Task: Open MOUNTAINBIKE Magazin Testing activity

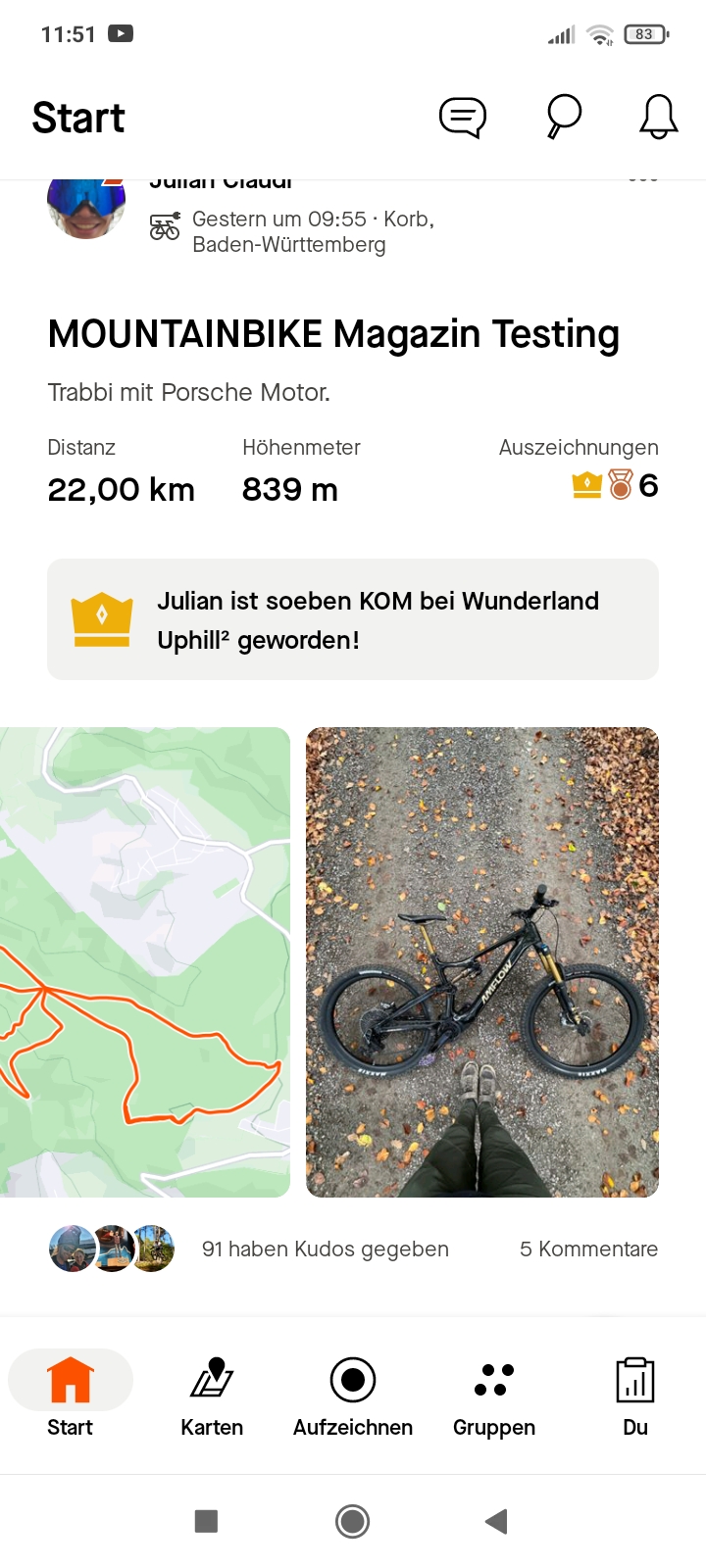Action: coord(333,334)
